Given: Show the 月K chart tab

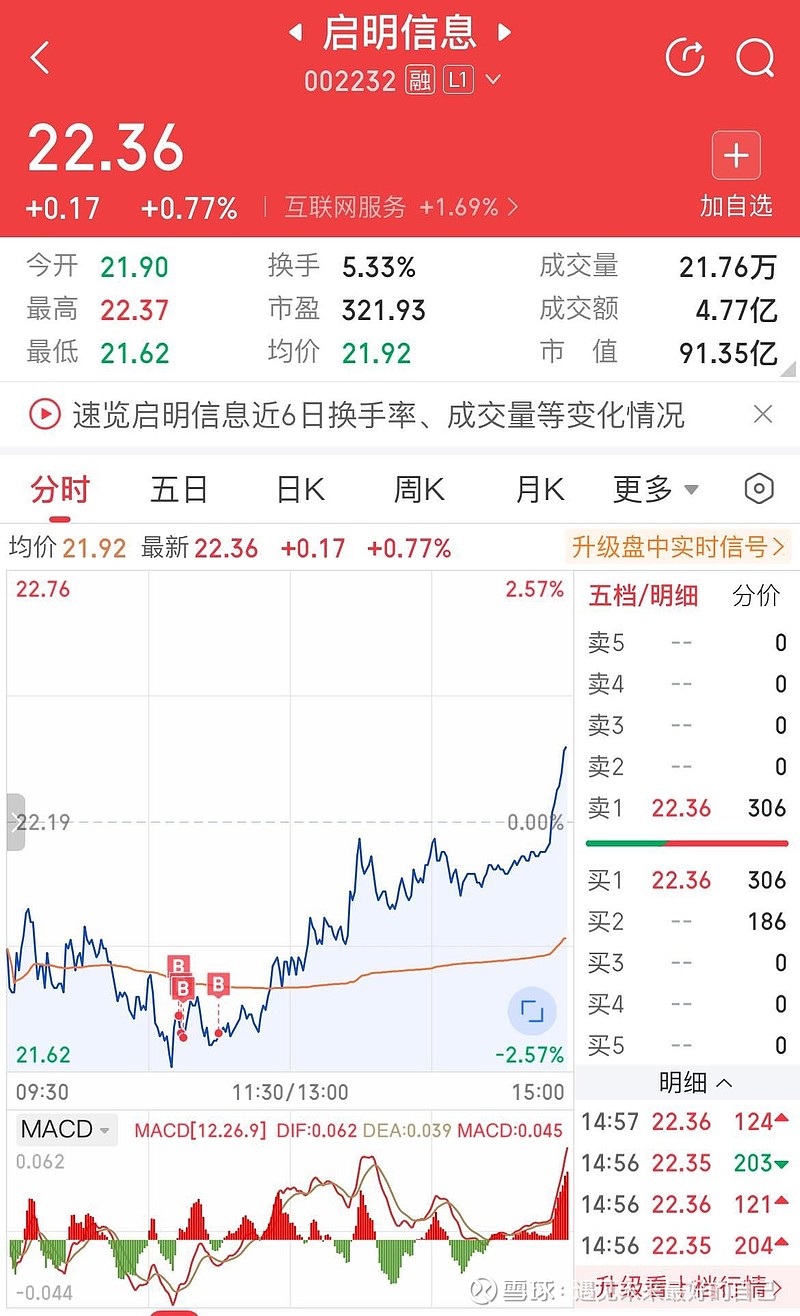Looking at the screenshot, I should tap(540, 490).
